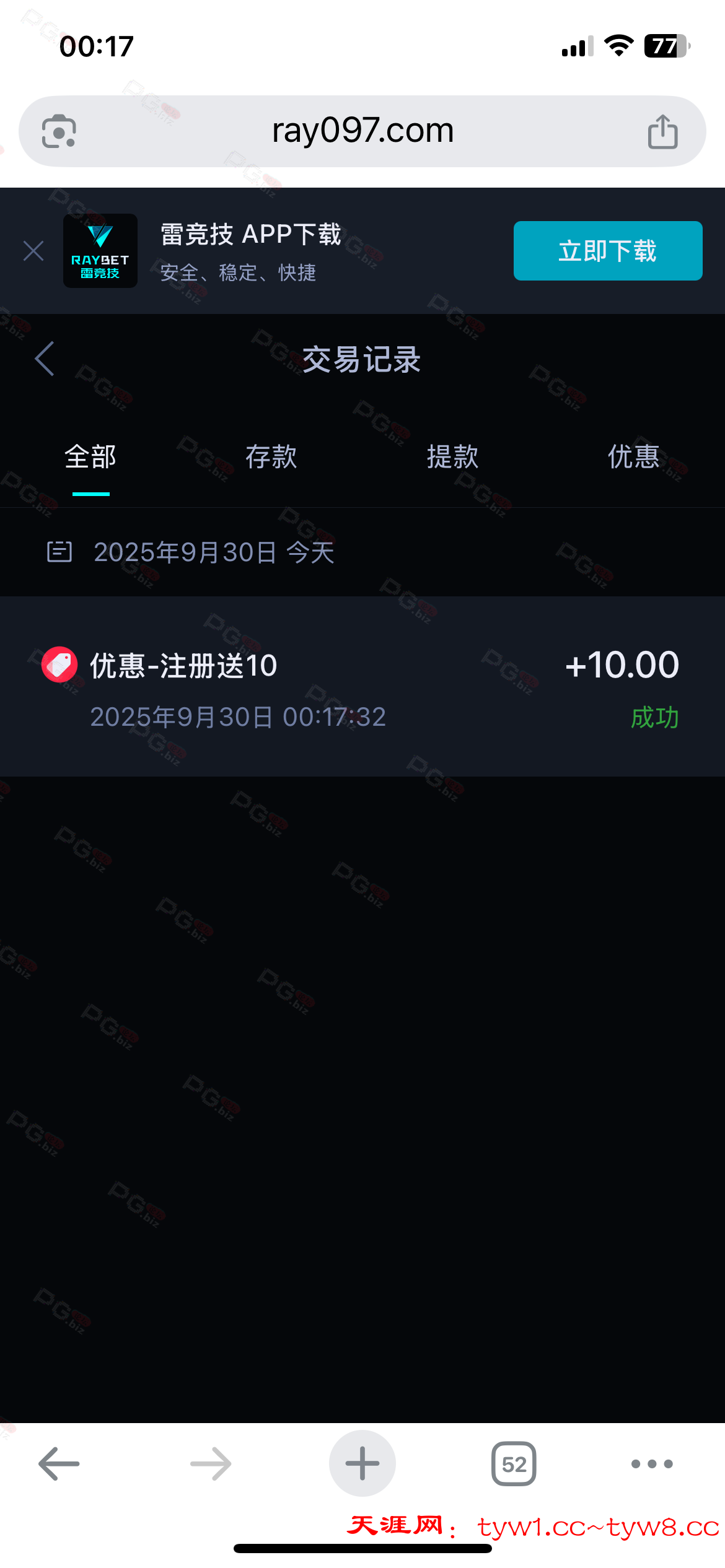
Task: Open the 2025年9月30日 date picker
Action: (x=192, y=552)
